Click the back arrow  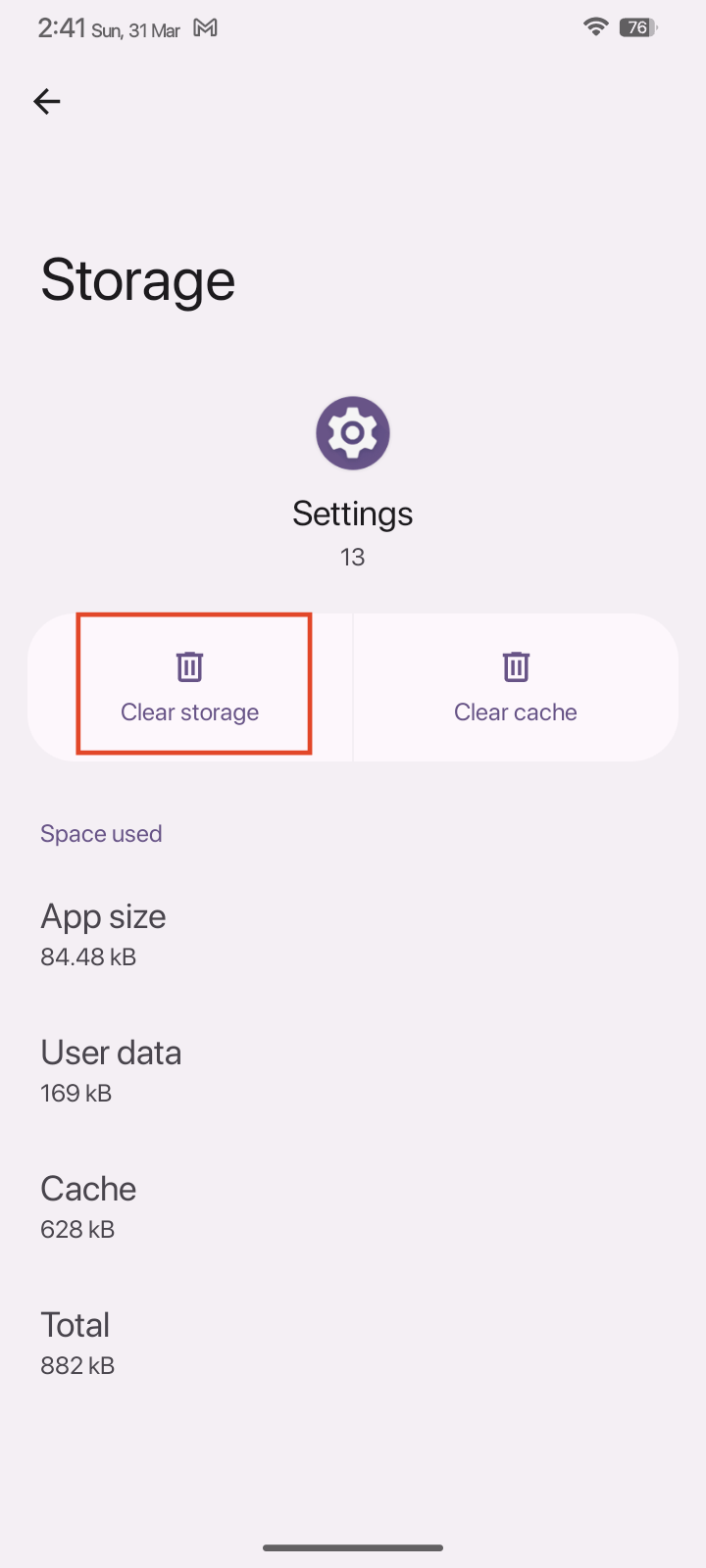[x=46, y=101]
